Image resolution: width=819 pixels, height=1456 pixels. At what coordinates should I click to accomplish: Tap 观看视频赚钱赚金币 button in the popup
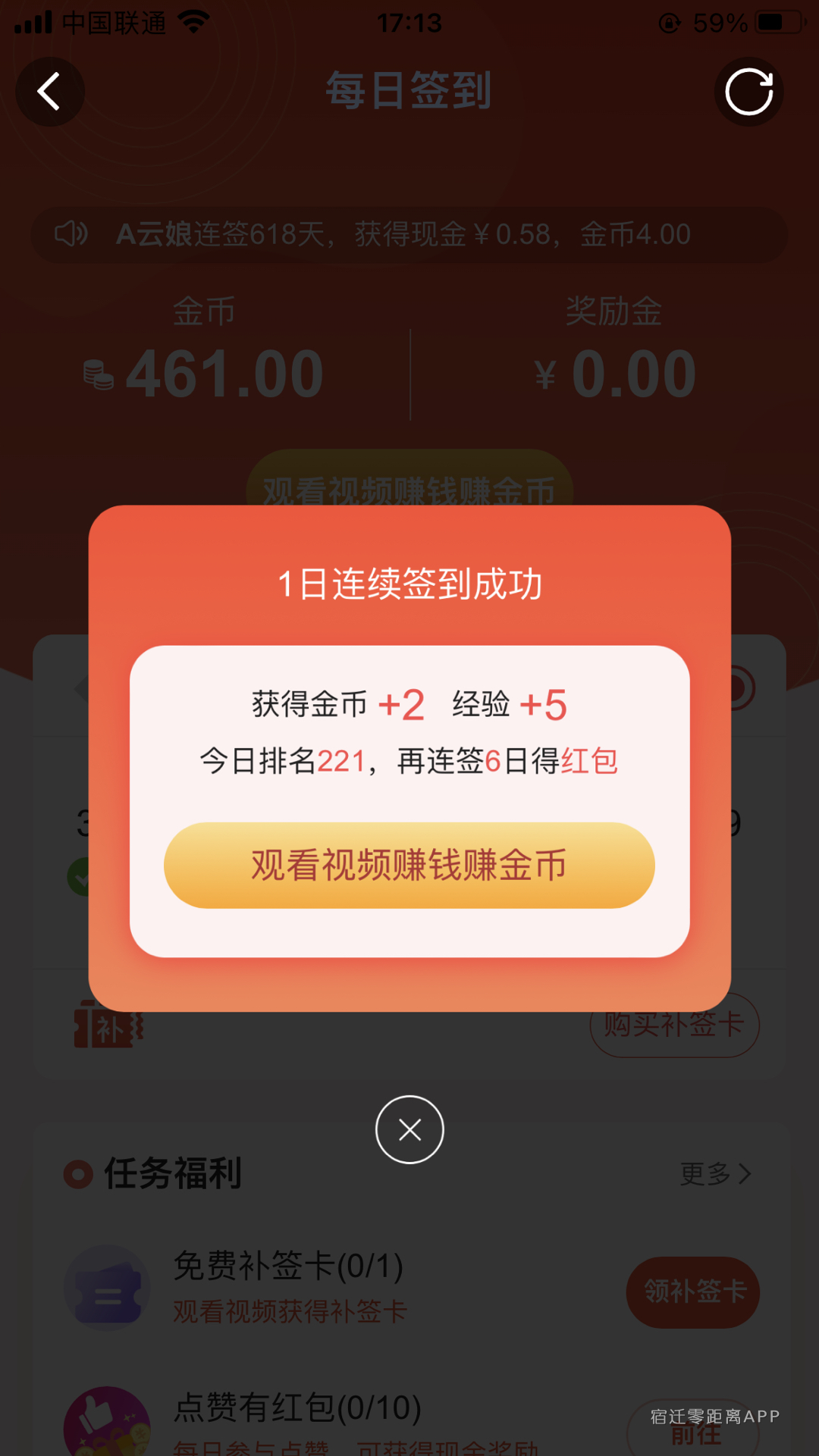(x=409, y=865)
